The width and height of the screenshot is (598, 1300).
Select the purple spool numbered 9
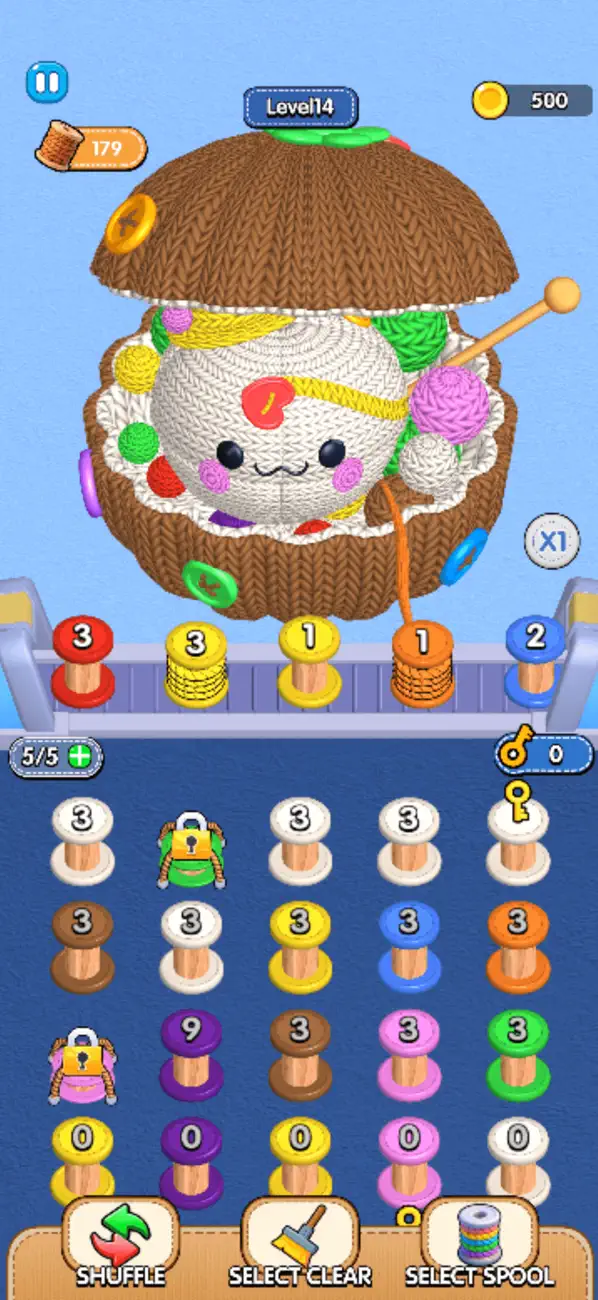click(191, 1053)
